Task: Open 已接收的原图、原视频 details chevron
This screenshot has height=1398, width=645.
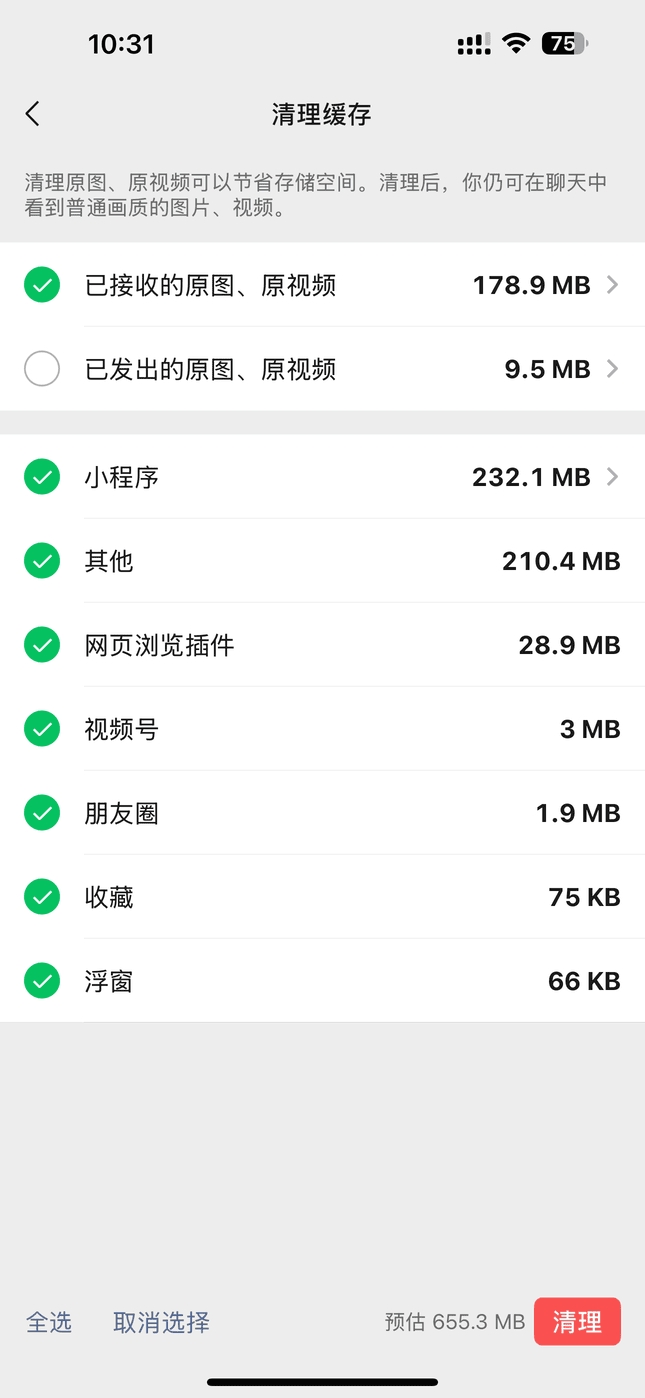Action: click(x=612, y=285)
